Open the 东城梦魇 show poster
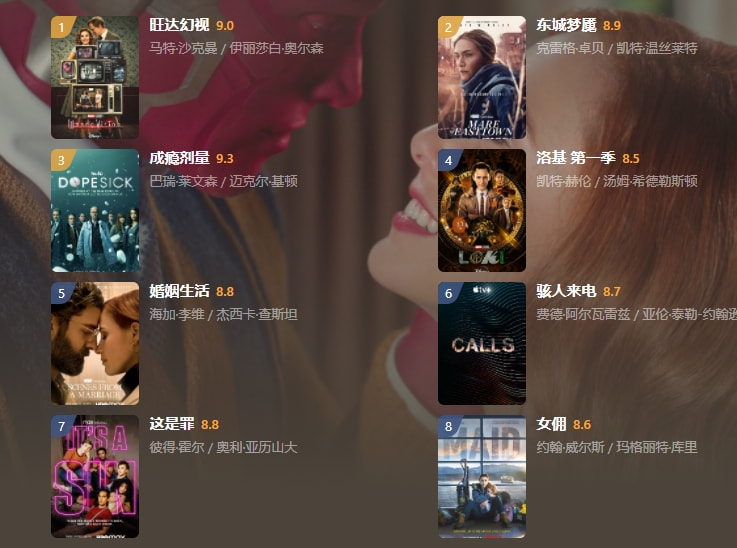This screenshot has height=548, width=737. (482, 78)
